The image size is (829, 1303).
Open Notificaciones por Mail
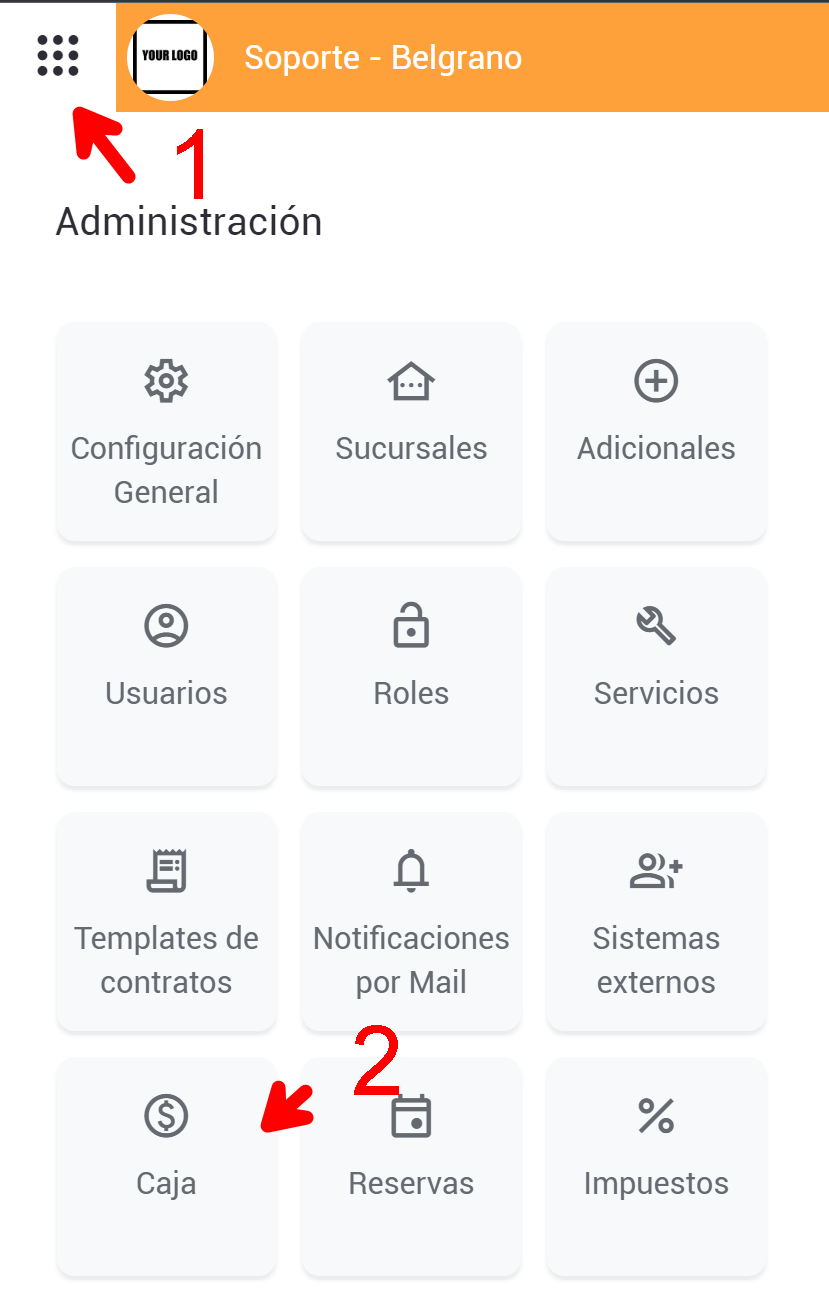(411, 922)
